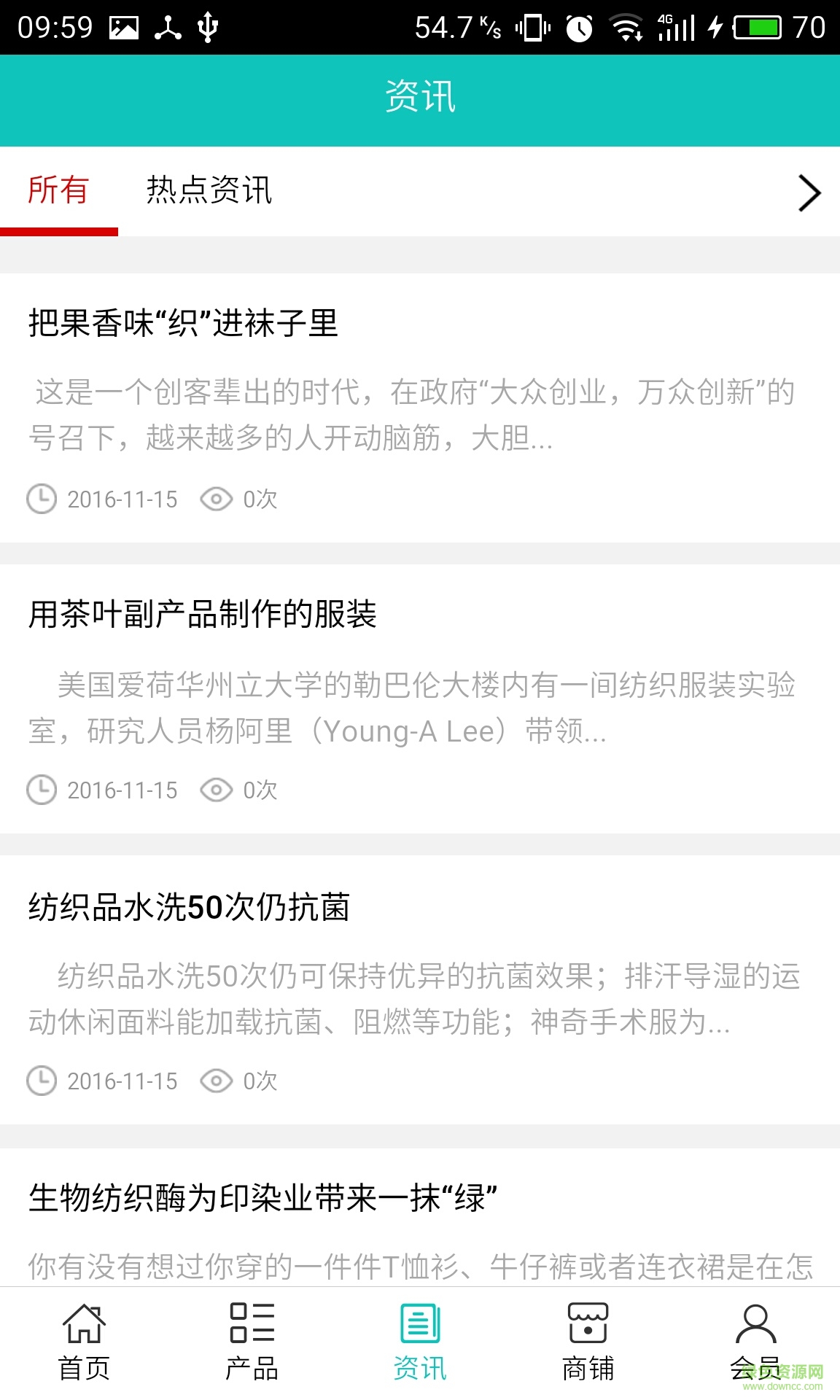Tap the 2016-11-15 date on first article

click(122, 499)
